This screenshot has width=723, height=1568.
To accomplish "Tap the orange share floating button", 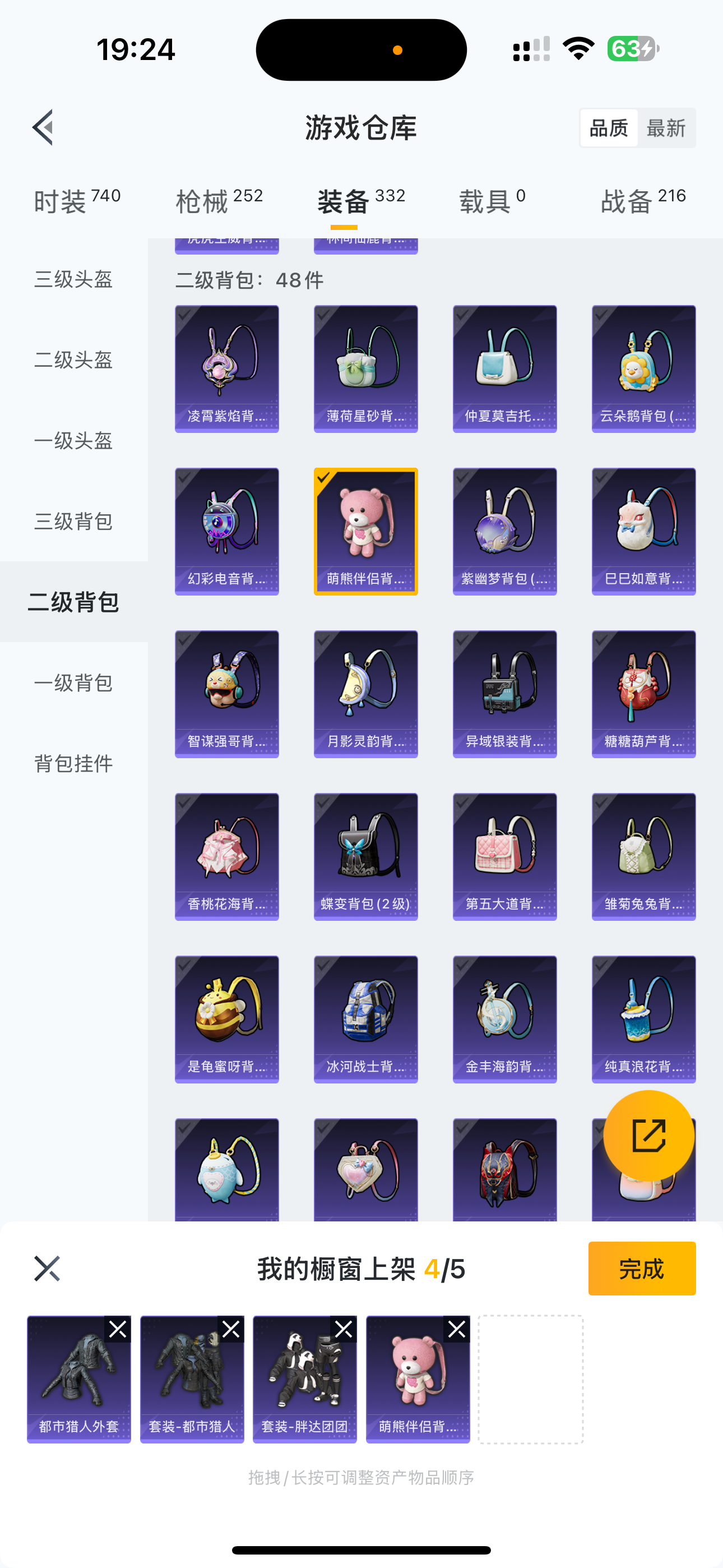I will 649,1135.
